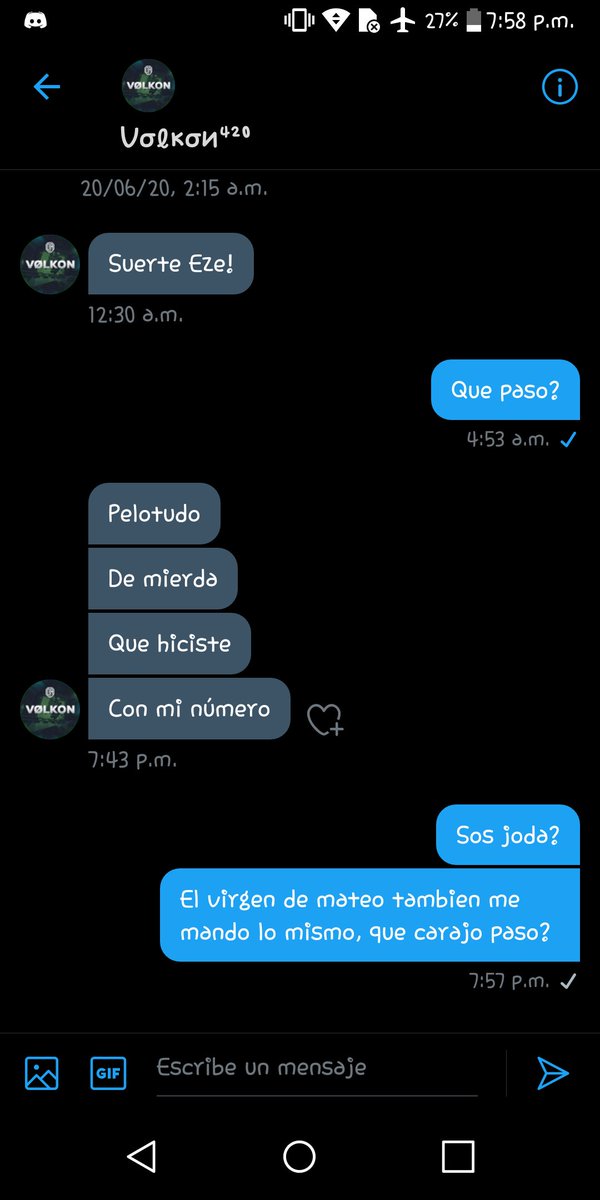
Task: Open the conversation info button
Action: (559, 87)
